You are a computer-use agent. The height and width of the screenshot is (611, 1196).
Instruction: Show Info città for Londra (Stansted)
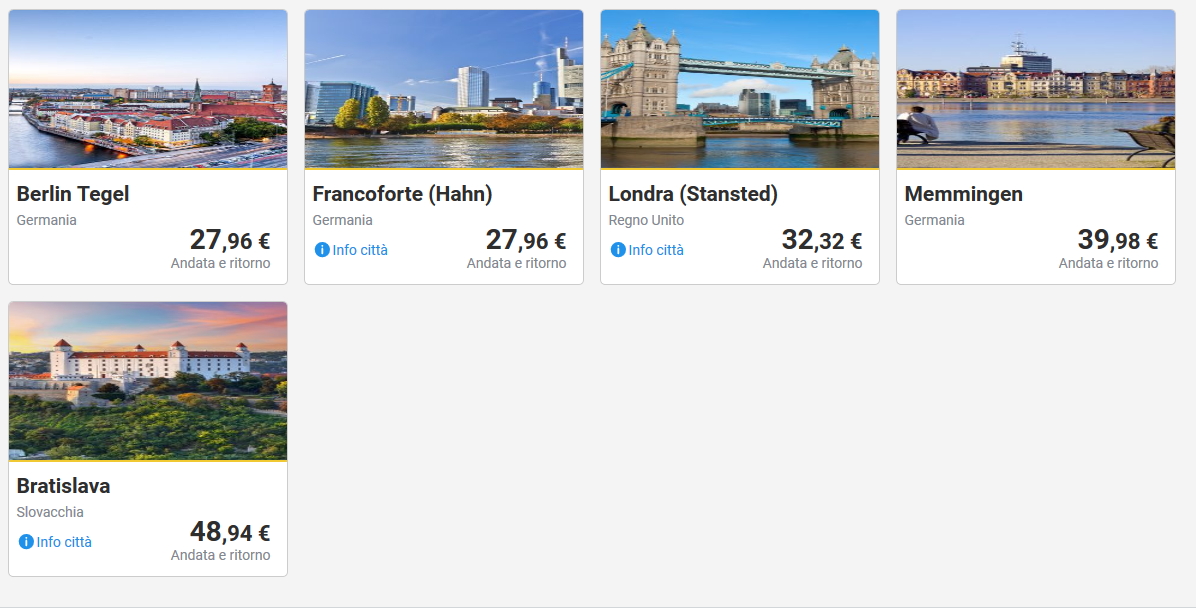(x=655, y=250)
